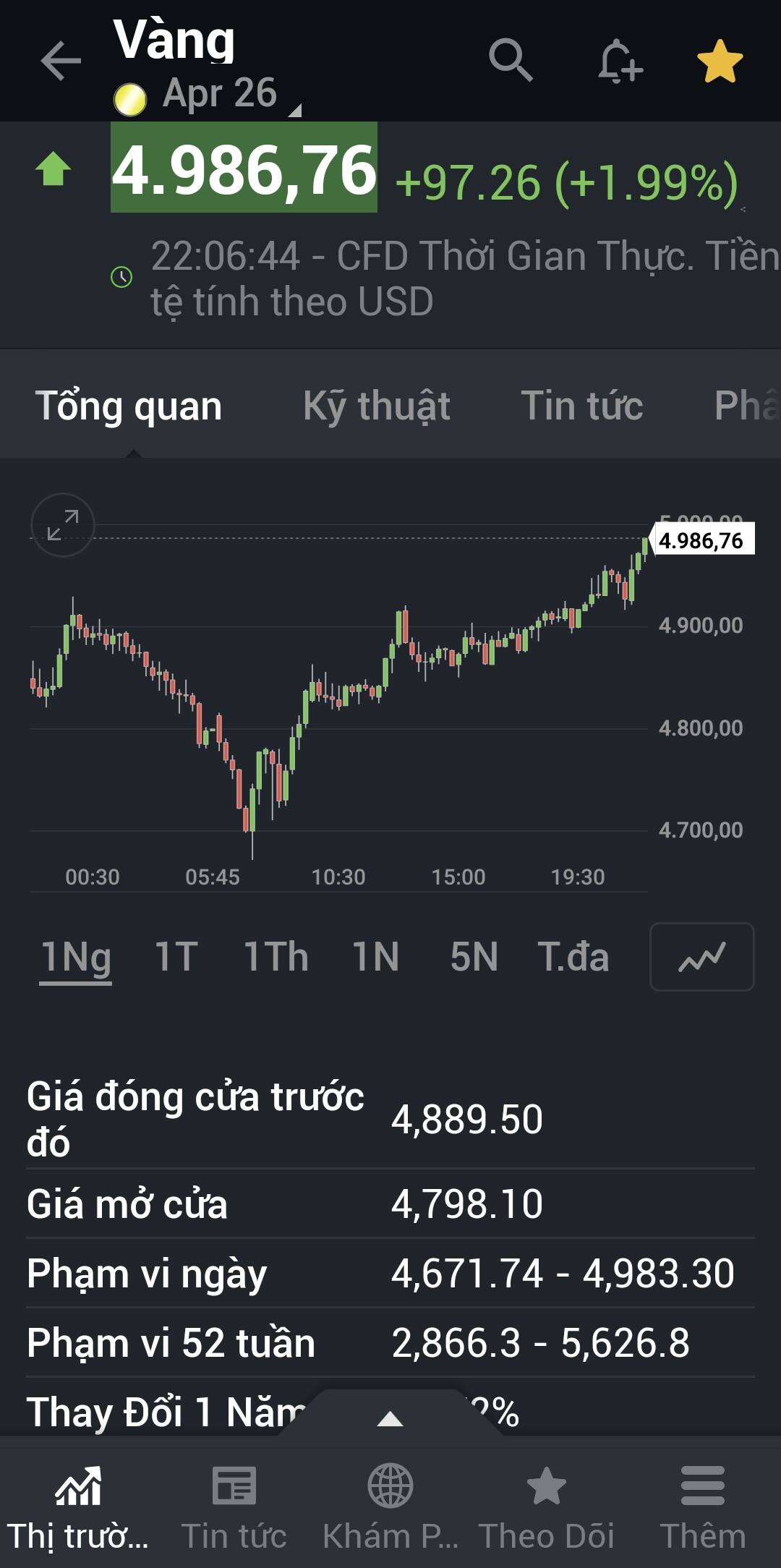Select the 1Th chart timeframe
781x1568 pixels.
coord(276,957)
